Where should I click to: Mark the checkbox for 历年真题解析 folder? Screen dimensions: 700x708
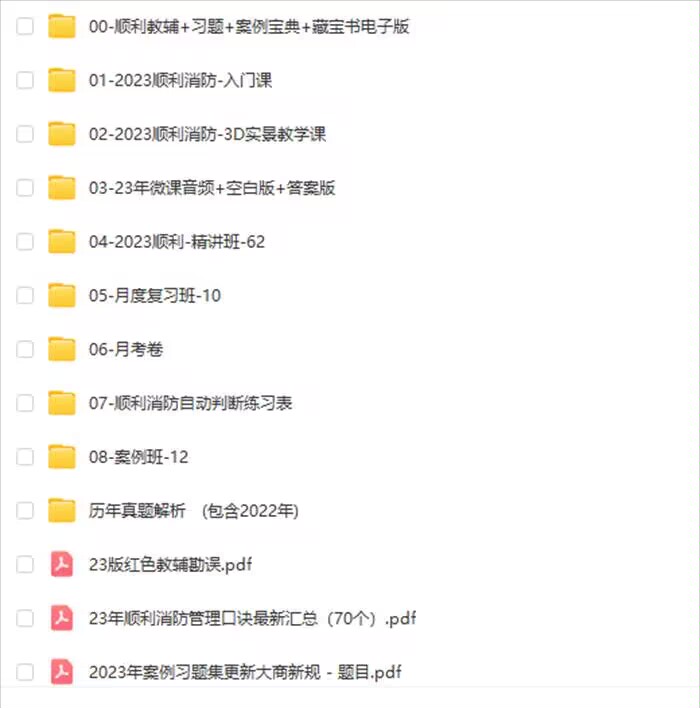click(x=25, y=511)
